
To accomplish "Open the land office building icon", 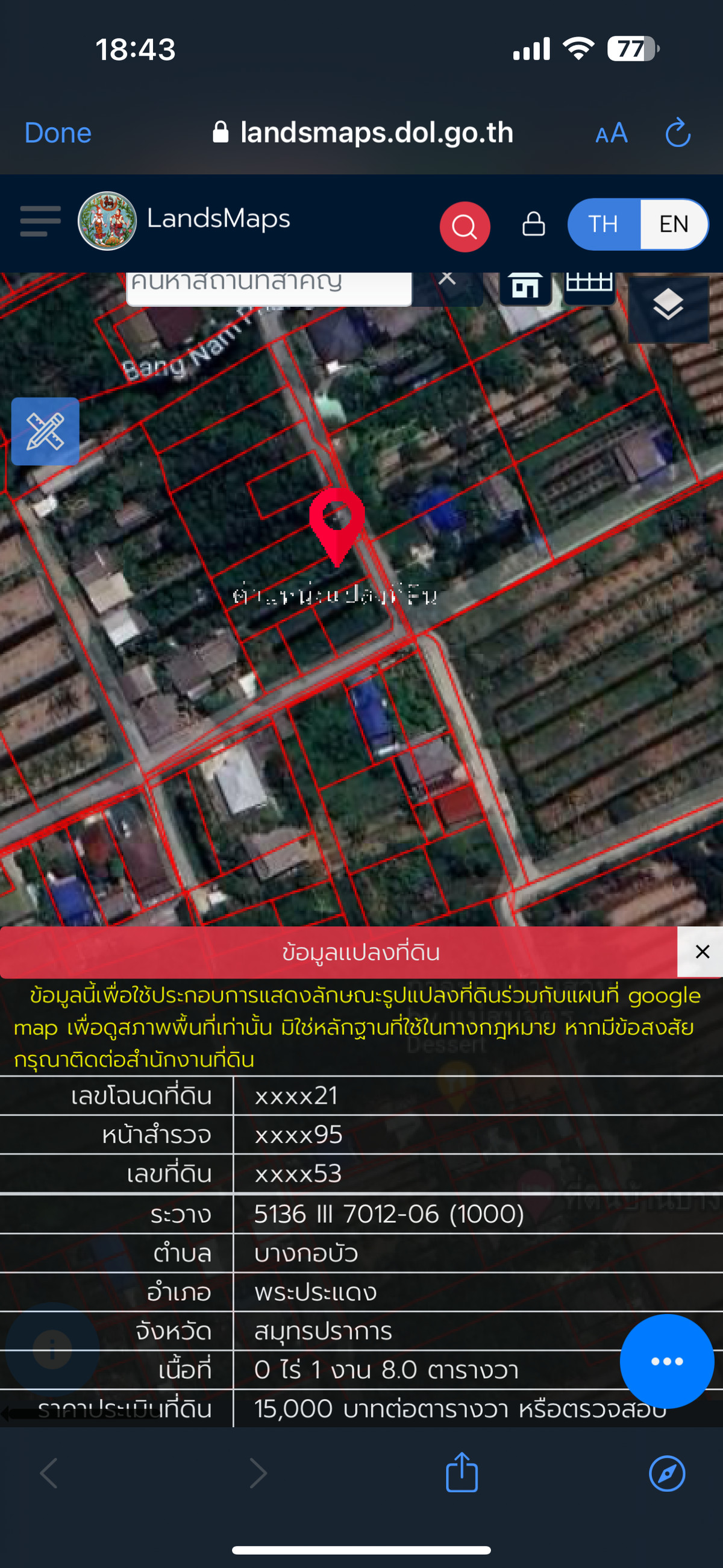I will click(526, 286).
